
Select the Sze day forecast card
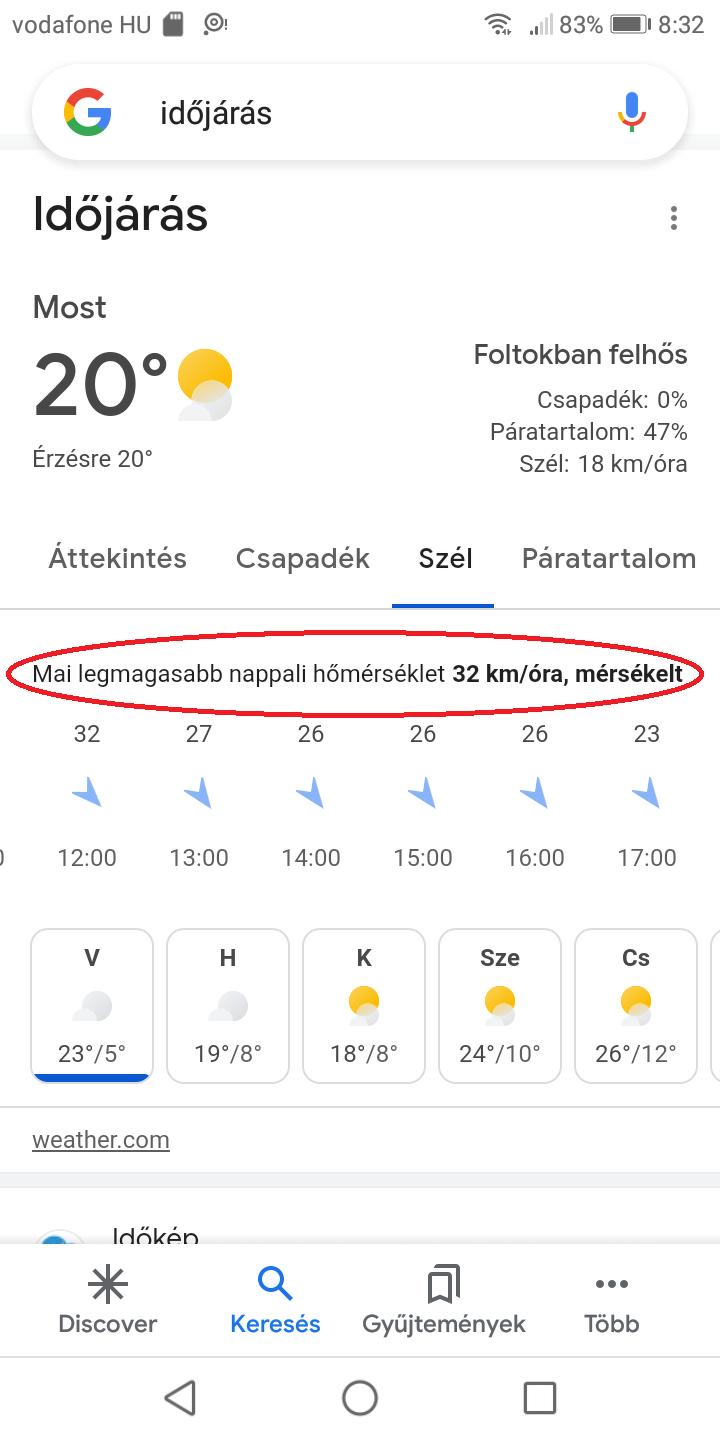tap(500, 1005)
